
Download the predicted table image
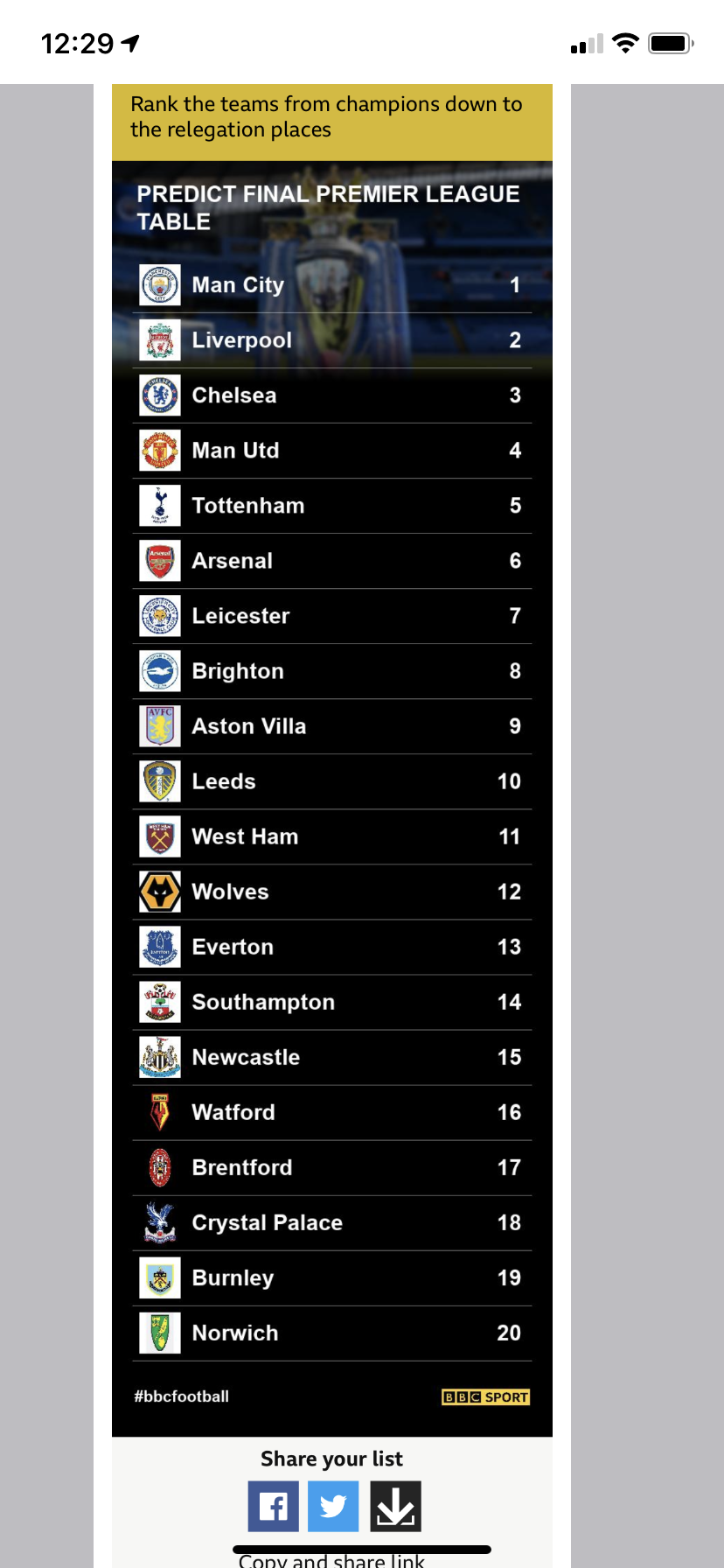(395, 1506)
